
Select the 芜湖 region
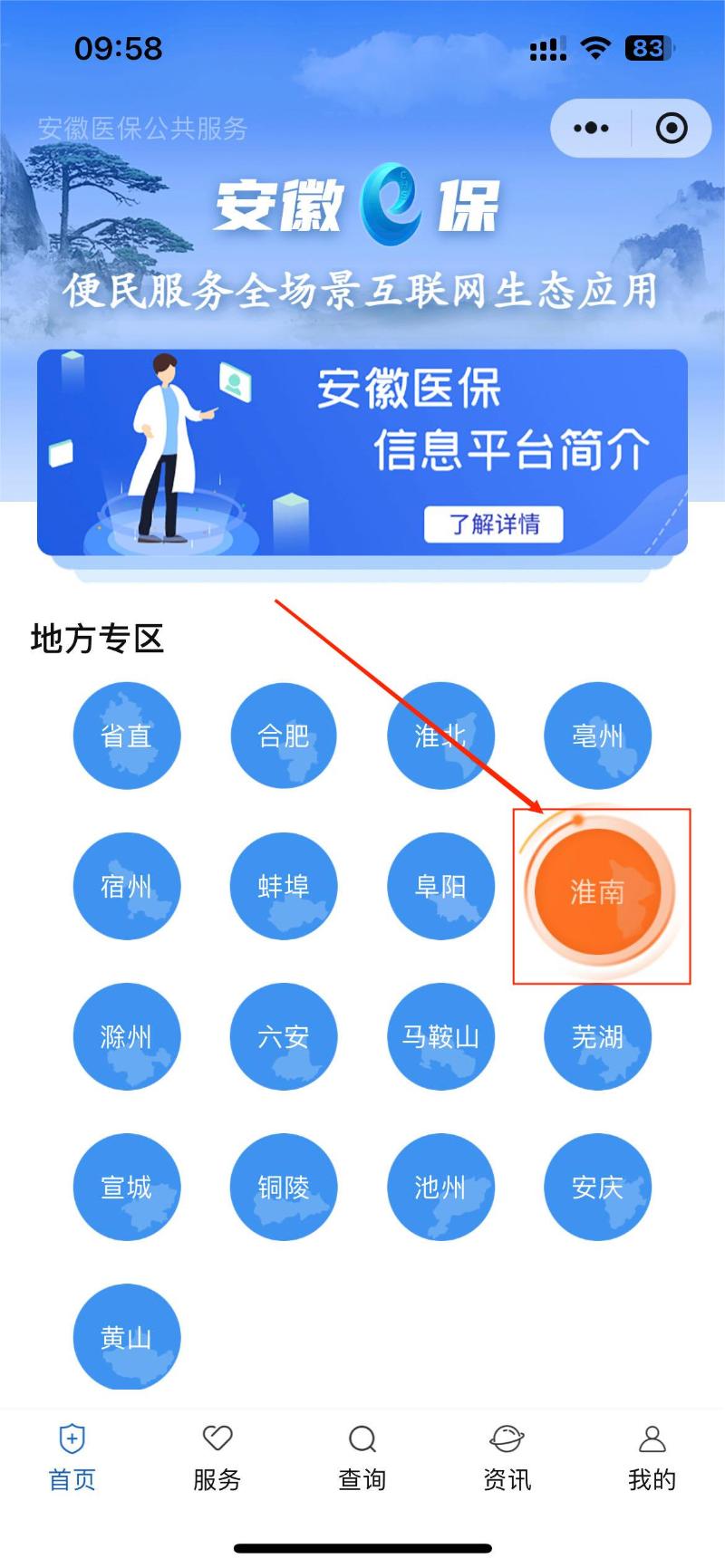[597, 1036]
